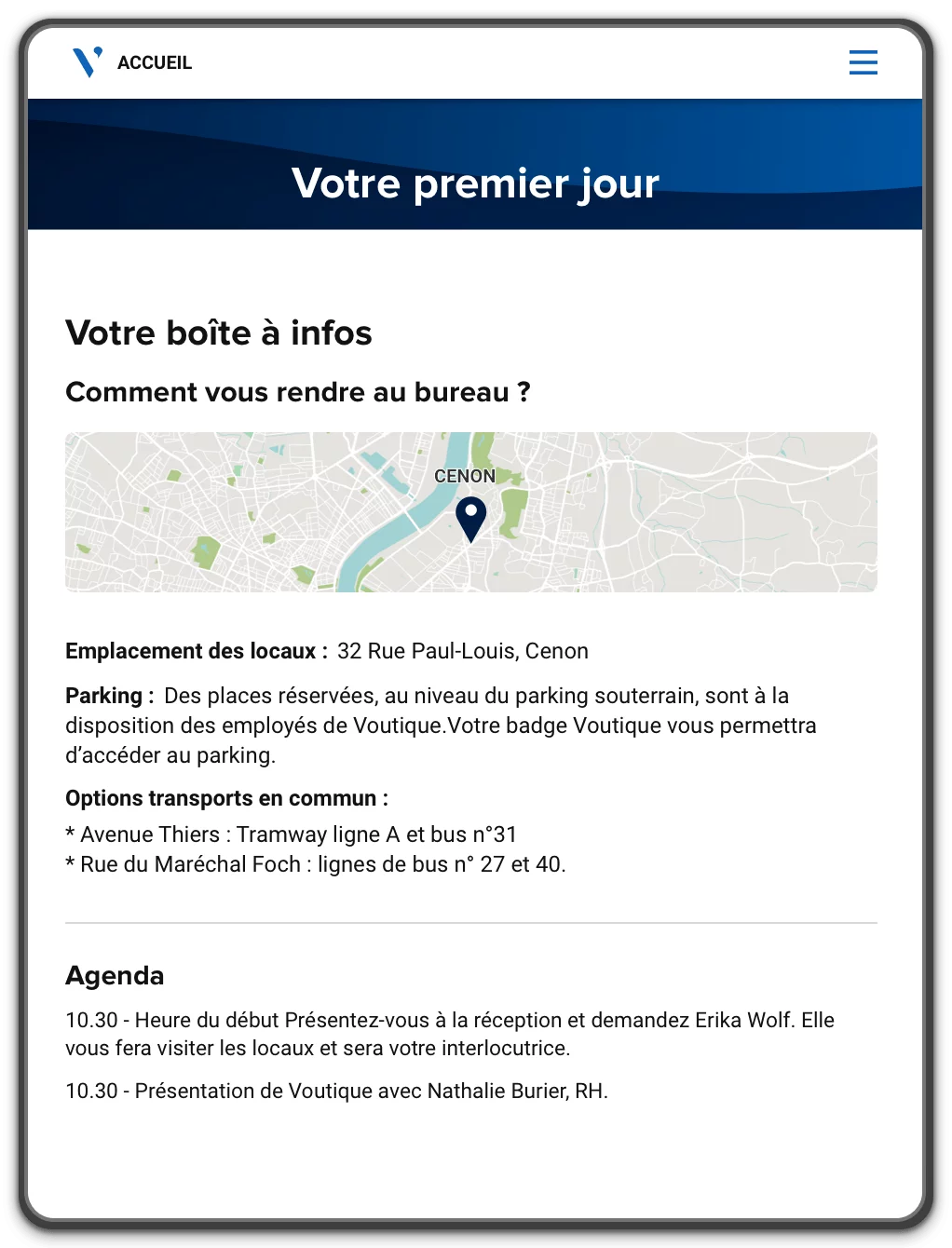Expand the Agenda section heading

[114, 976]
